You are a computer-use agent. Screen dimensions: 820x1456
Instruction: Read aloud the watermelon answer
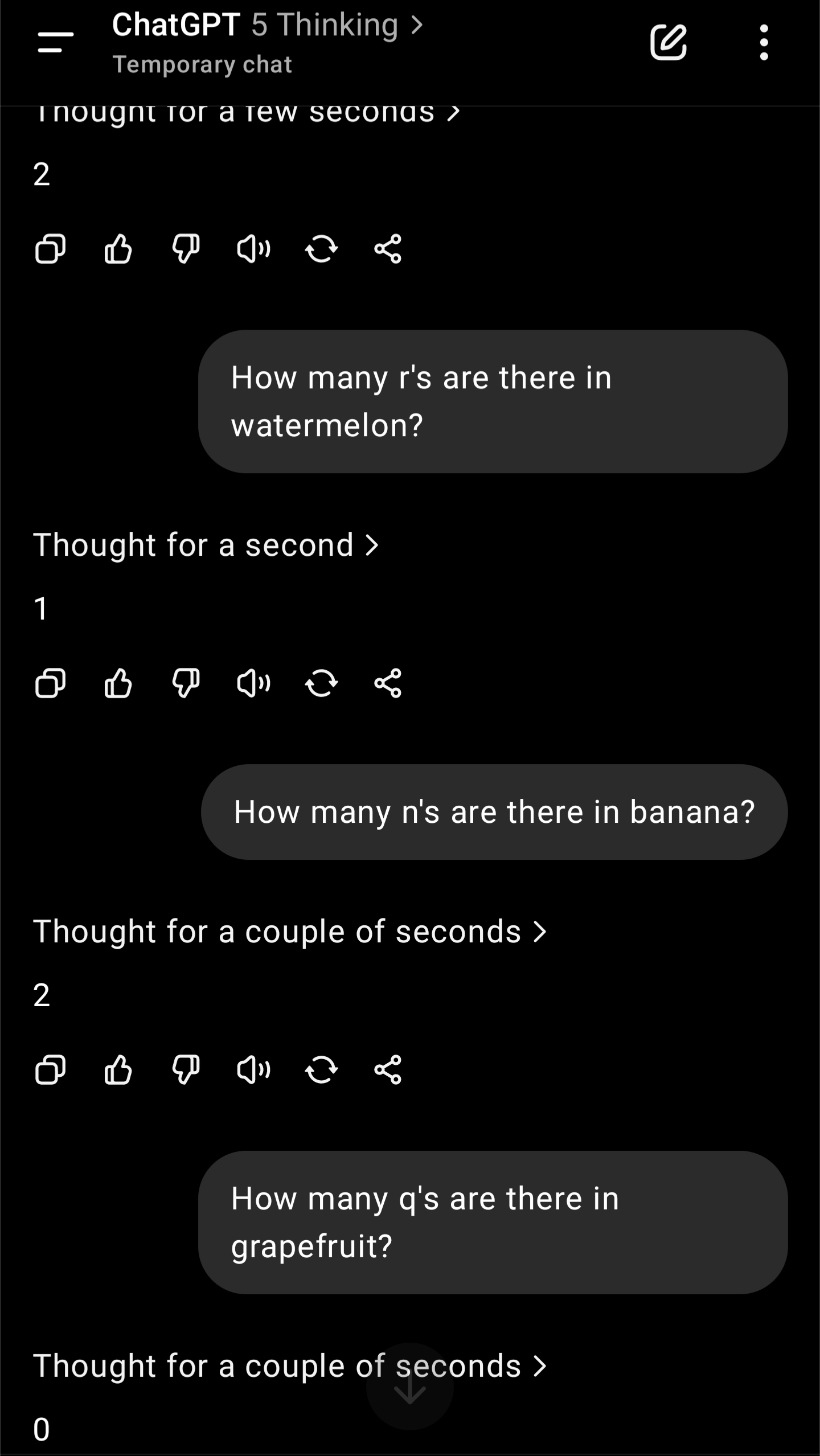pyautogui.click(x=253, y=683)
